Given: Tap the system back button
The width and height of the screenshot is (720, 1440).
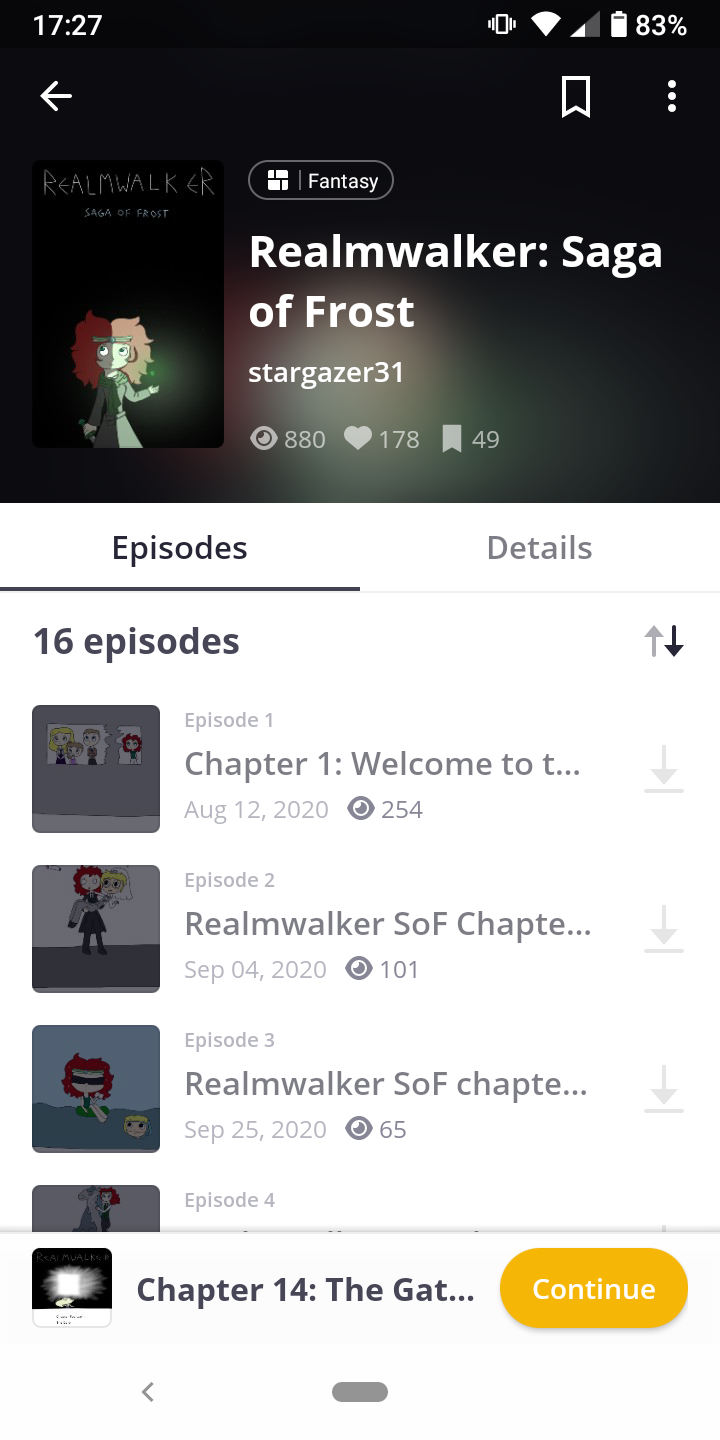Looking at the screenshot, I should [x=148, y=1391].
